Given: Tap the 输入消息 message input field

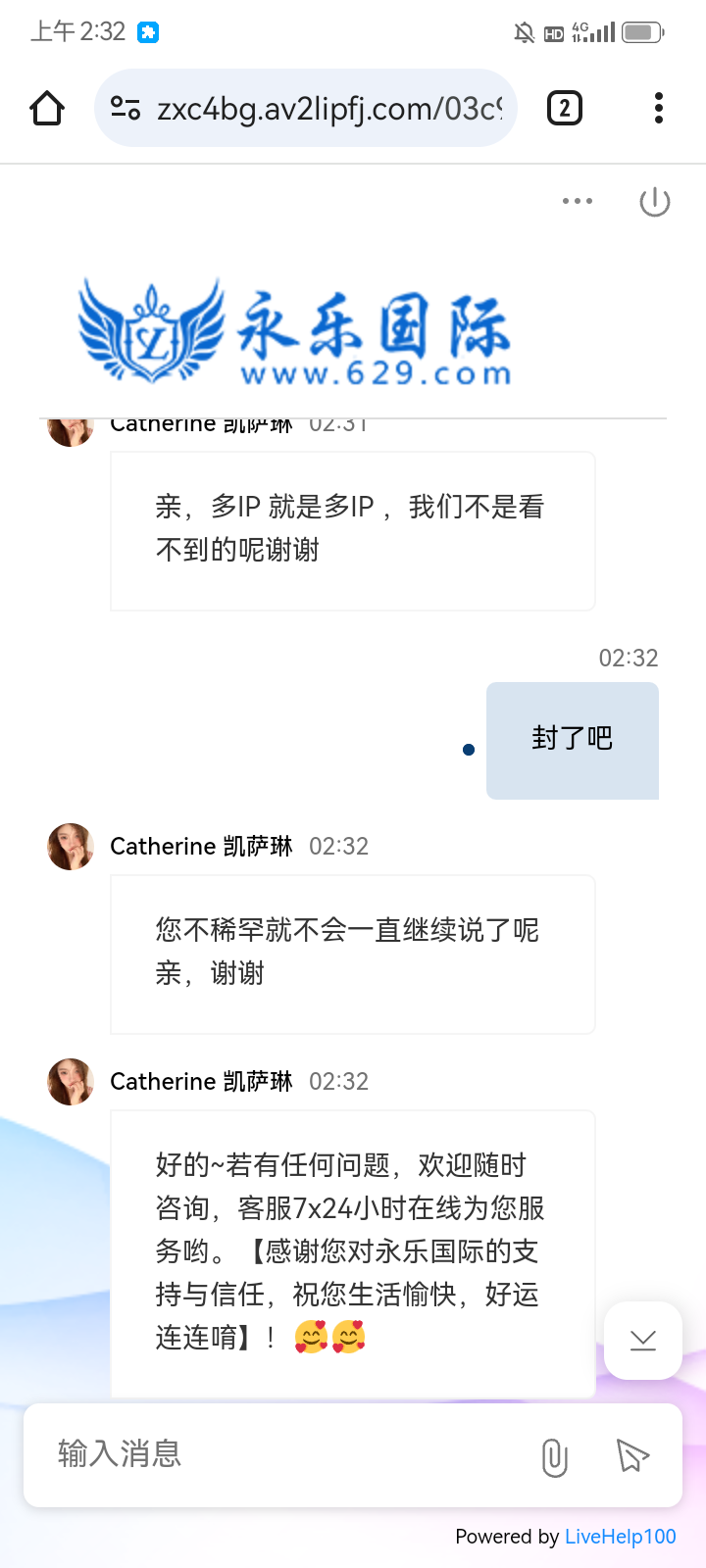Looking at the screenshot, I should tap(245, 1457).
